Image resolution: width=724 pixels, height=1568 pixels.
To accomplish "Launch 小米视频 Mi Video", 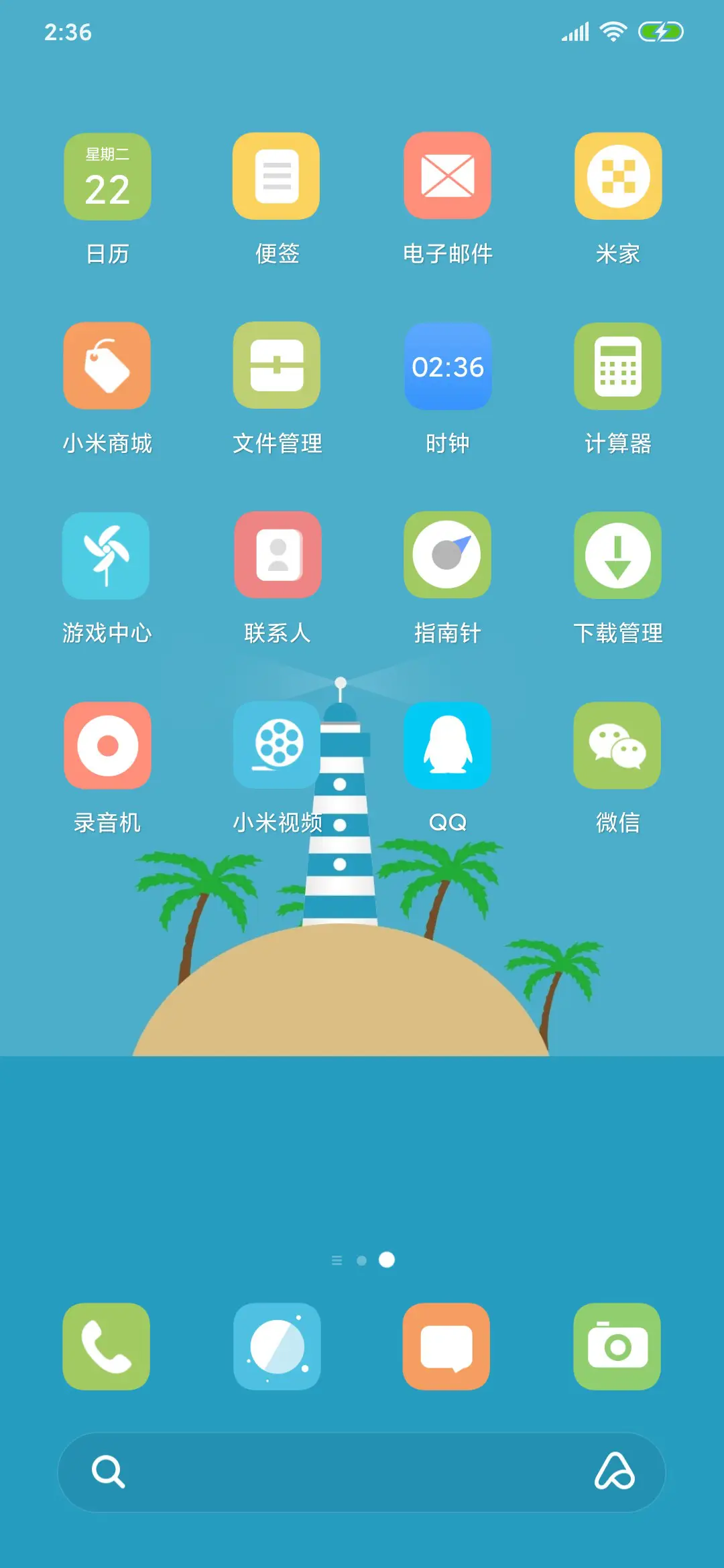I will (277, 745).
